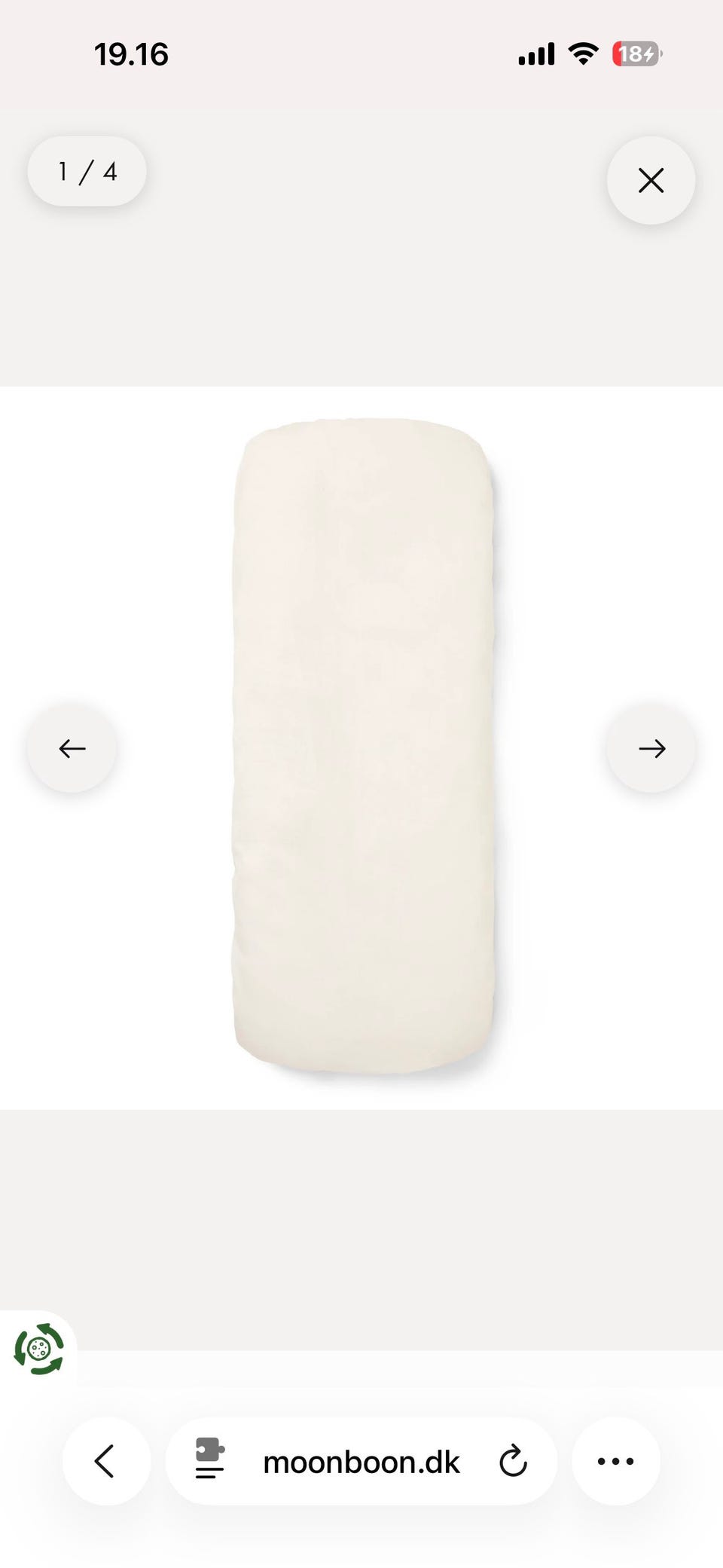Viewport: 723px width, 1568px height.
Task: Open the browser's three-dot menu
Action: pyautogui.click(x=615, y=1461)
